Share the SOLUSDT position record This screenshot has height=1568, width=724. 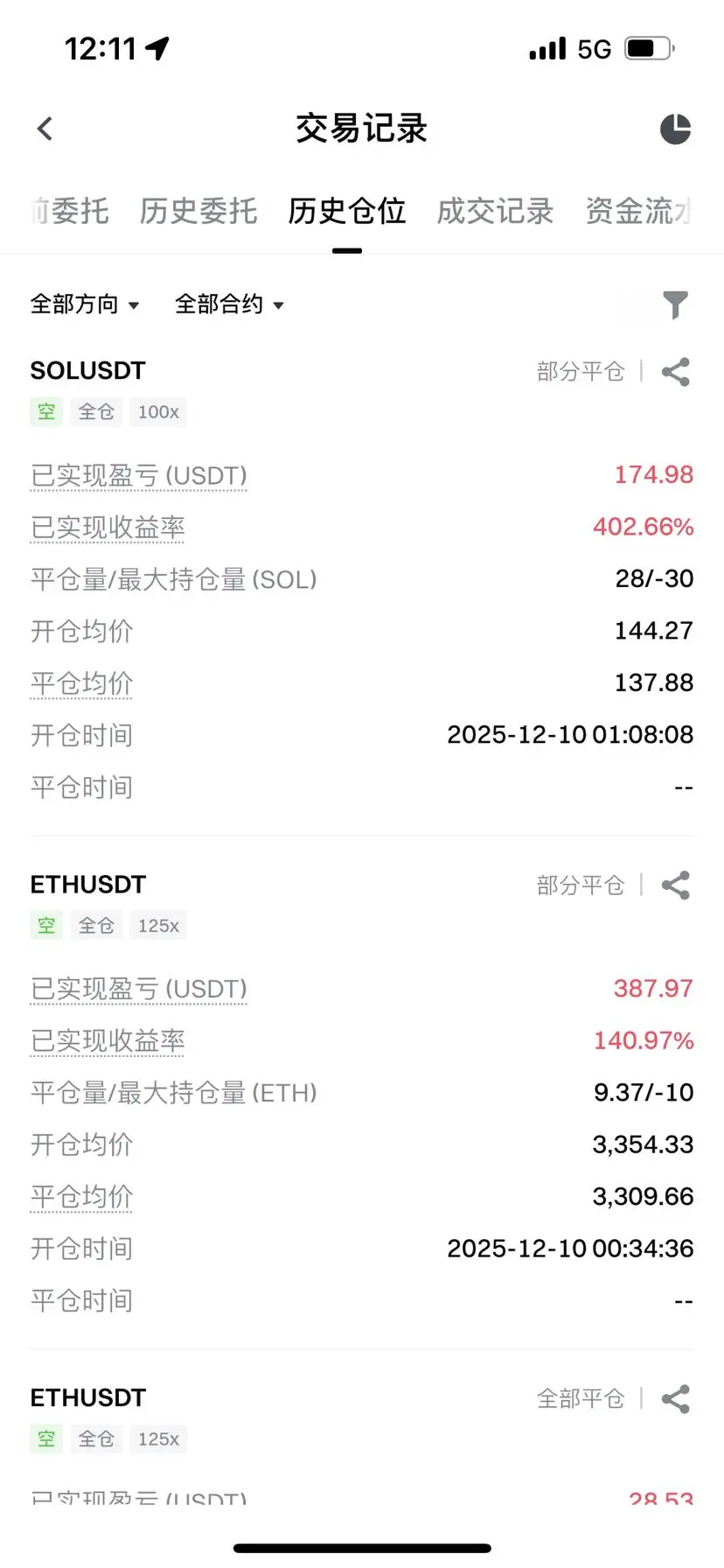point(676,372)
